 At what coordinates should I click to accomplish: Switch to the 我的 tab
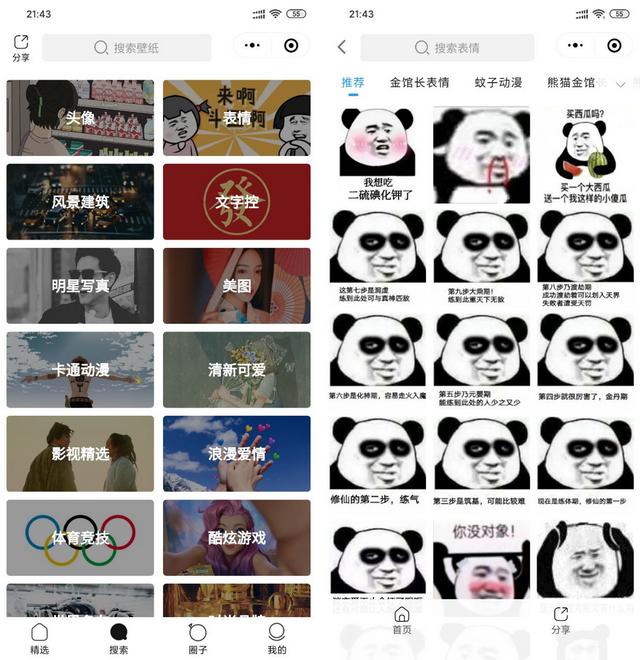point(277,638)
